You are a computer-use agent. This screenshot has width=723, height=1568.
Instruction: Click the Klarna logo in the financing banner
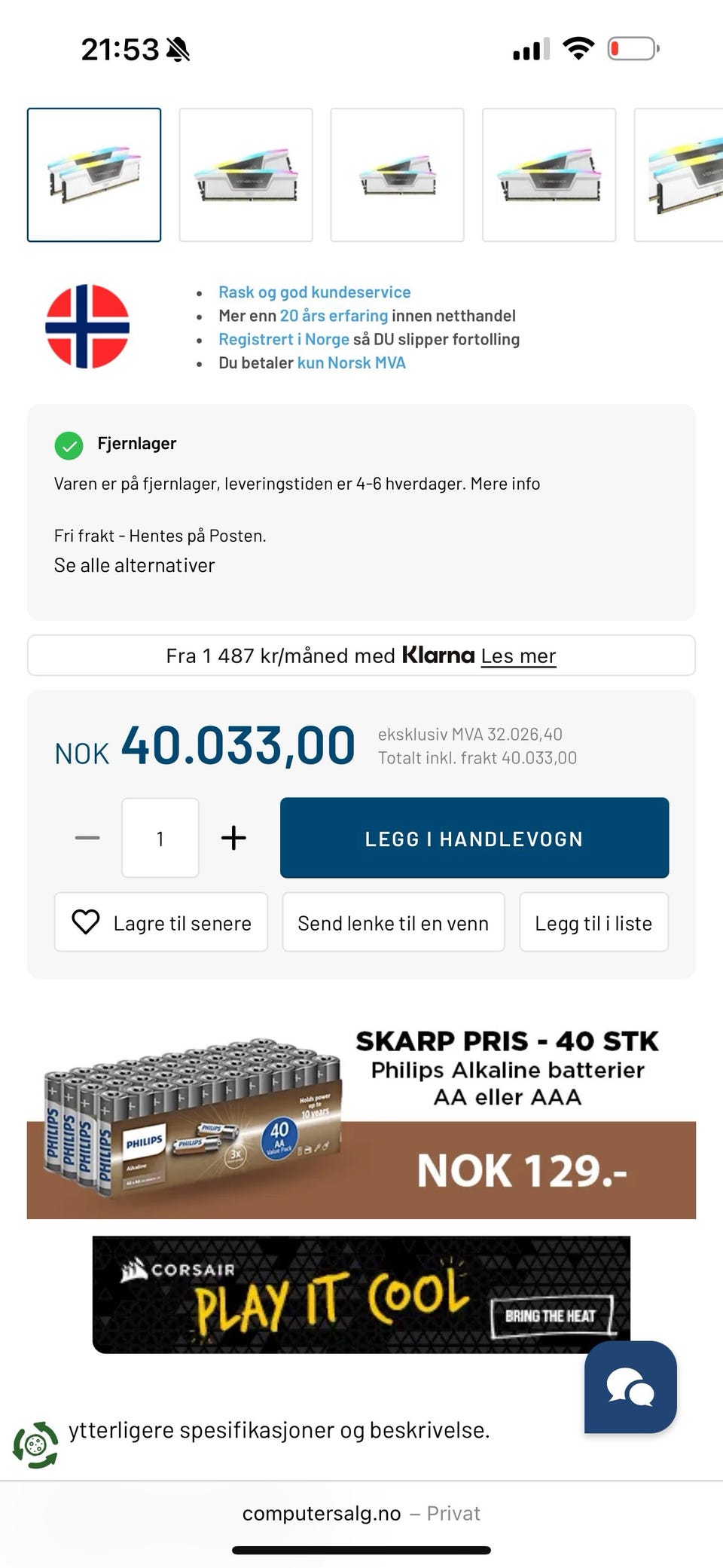(x=438, y=655)
